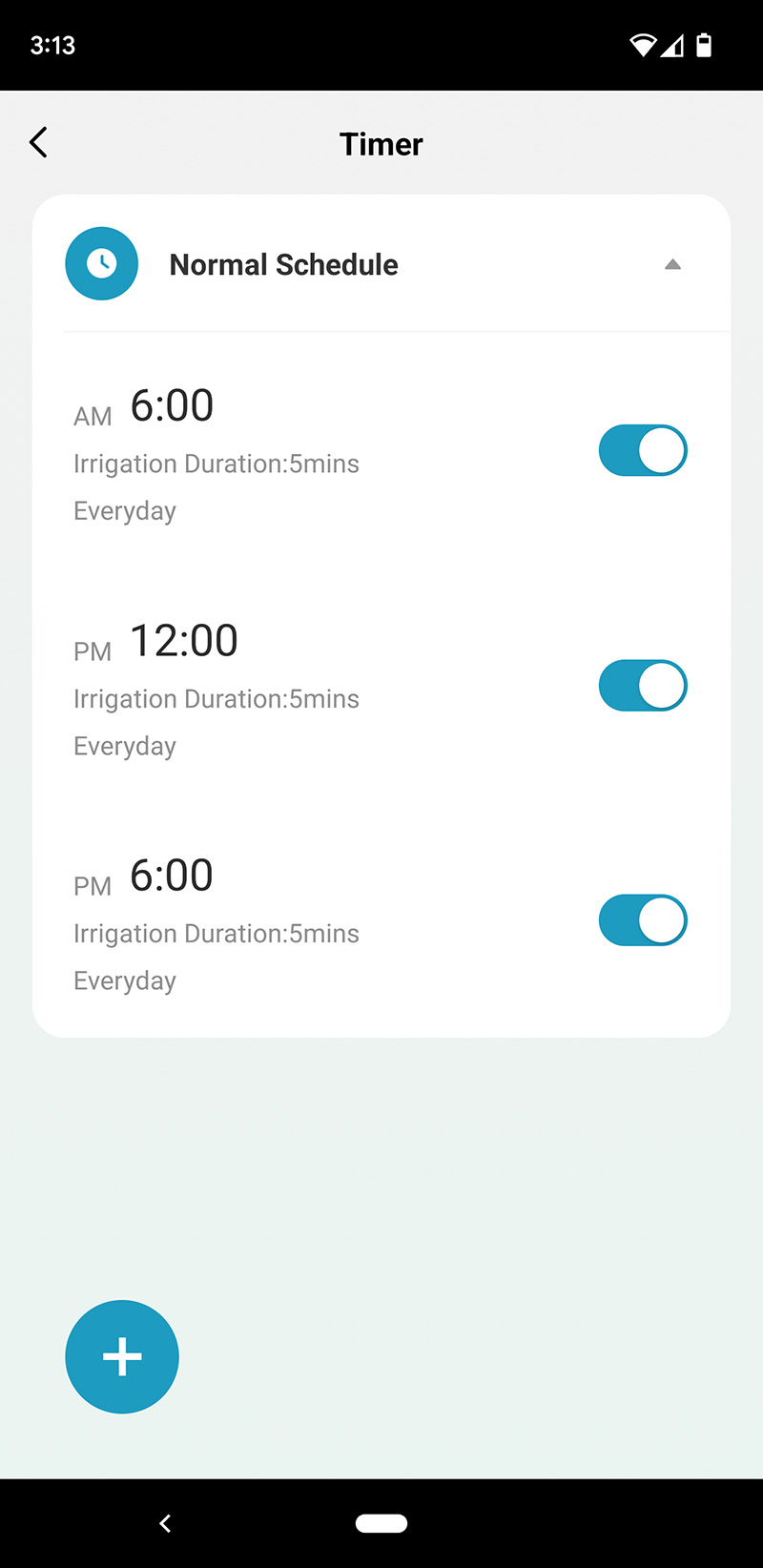Screen dimensions: 763x1568
Task: Tap the system back button
Action: (x=165, y=1523)
